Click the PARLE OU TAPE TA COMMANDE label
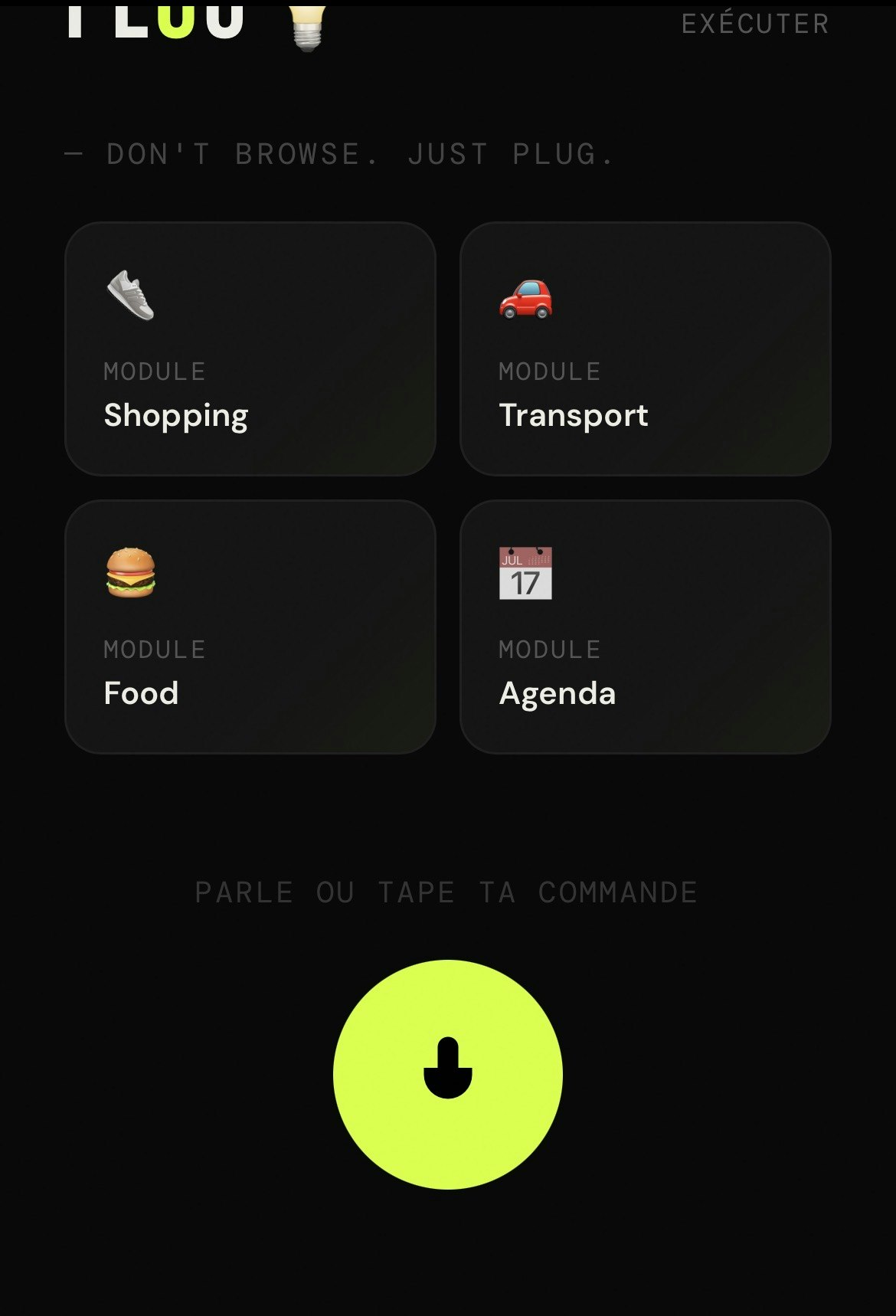This screenshot has height=1316, width=896. tap(447, 891)
